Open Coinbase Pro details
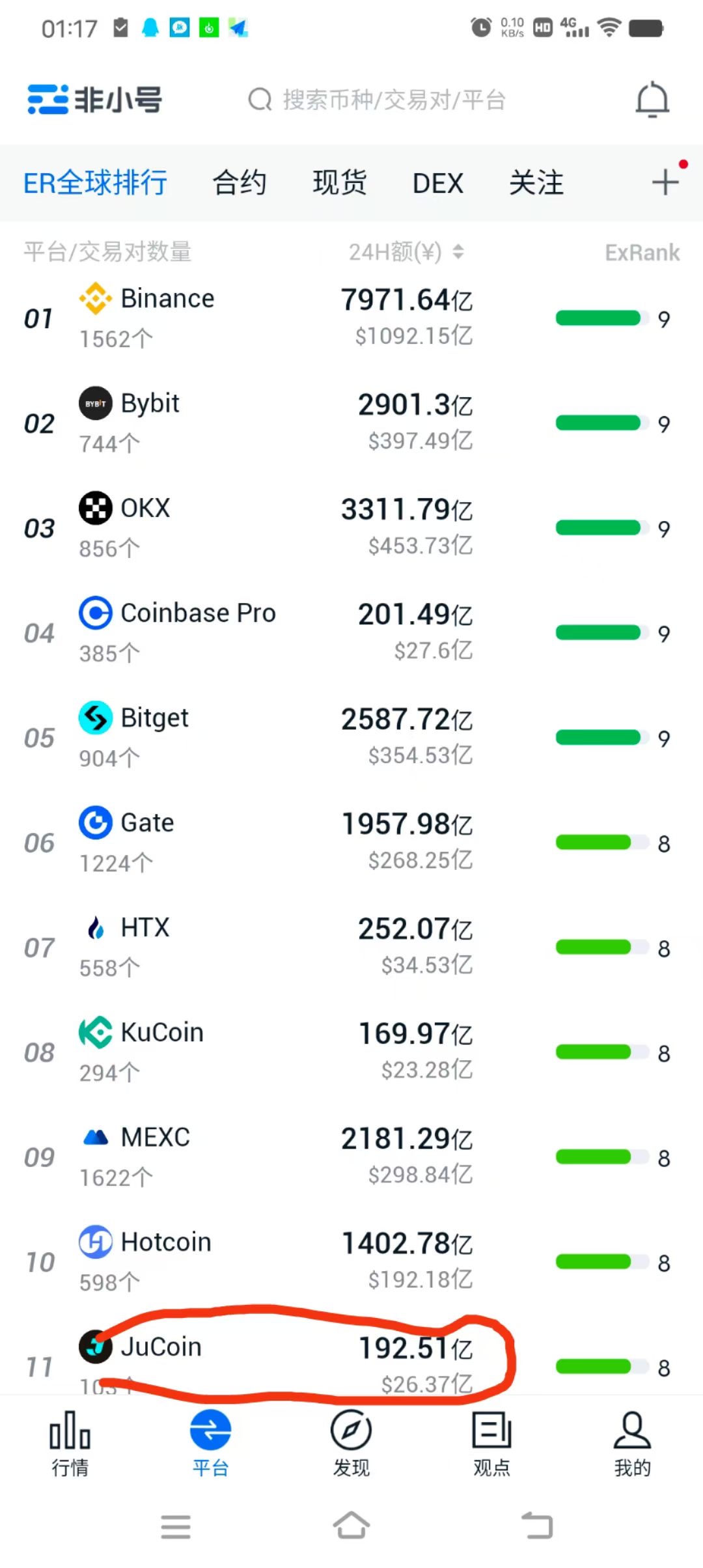 [x=351, y=633]
